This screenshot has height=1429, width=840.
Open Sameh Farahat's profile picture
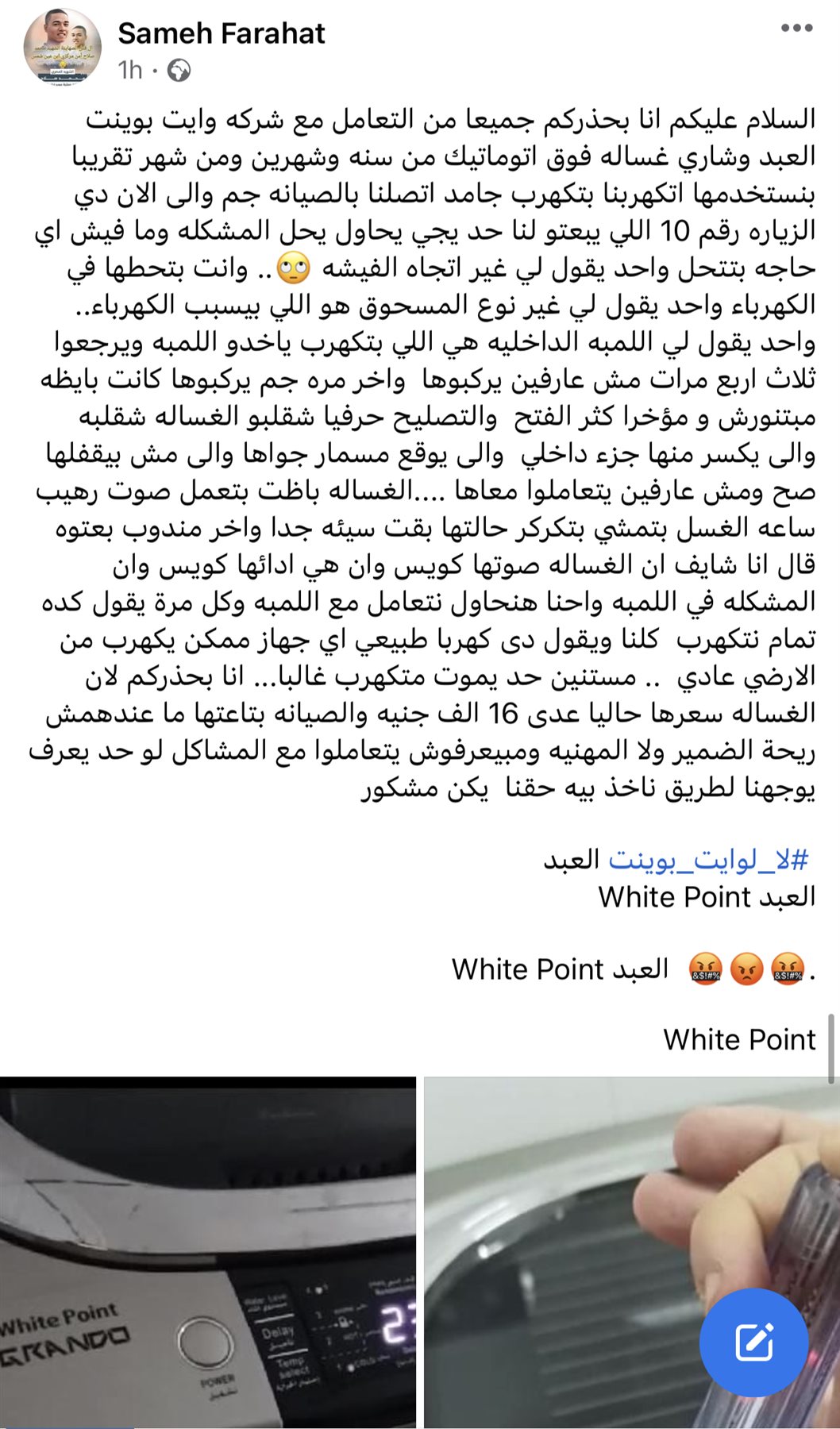[63, 50]
